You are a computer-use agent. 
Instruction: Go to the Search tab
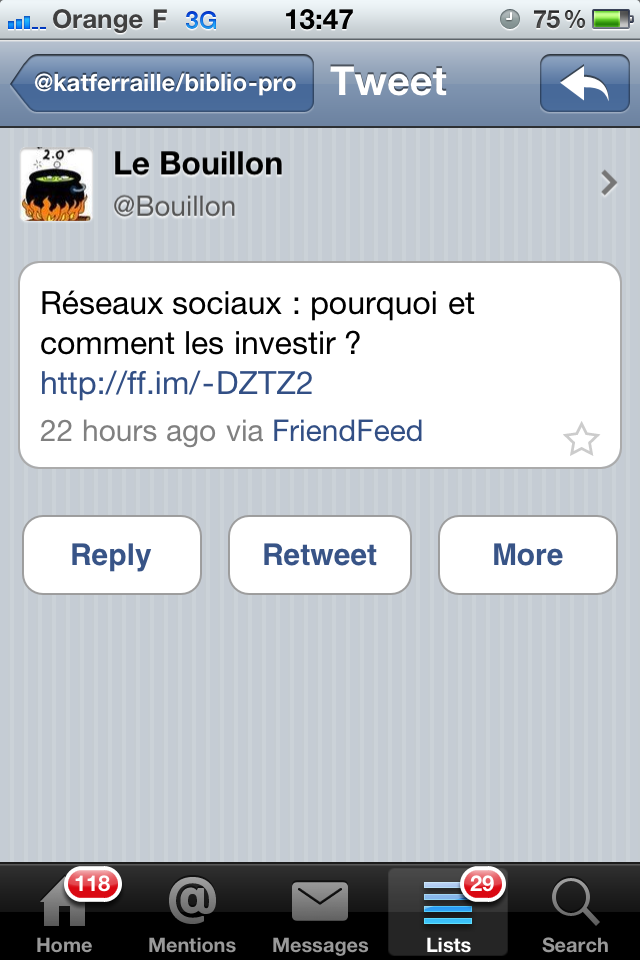(x=575, y=915)
